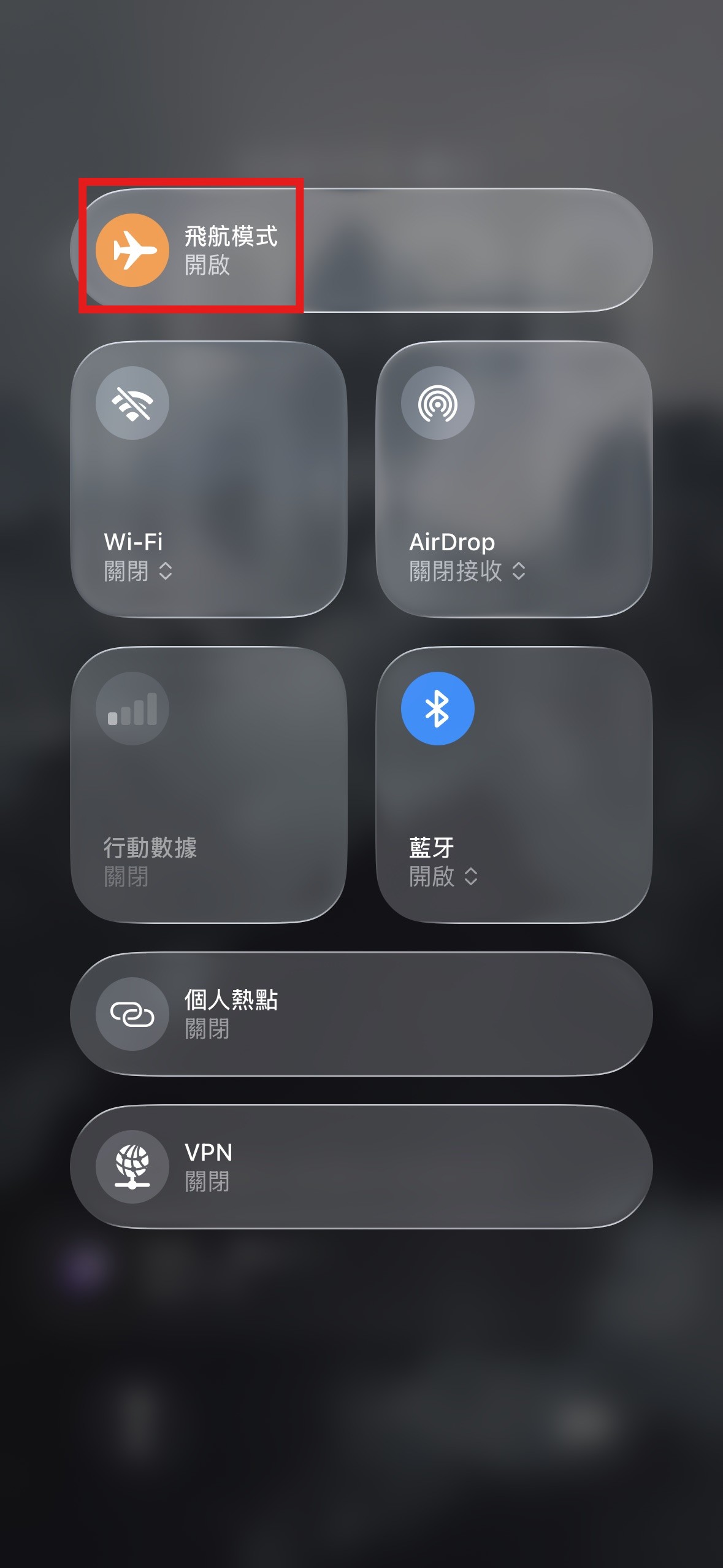The height and width of the screenshot is (1568, 723).
Task: Expand AirDrop receiving options
Action: click(x=518, y=572)
